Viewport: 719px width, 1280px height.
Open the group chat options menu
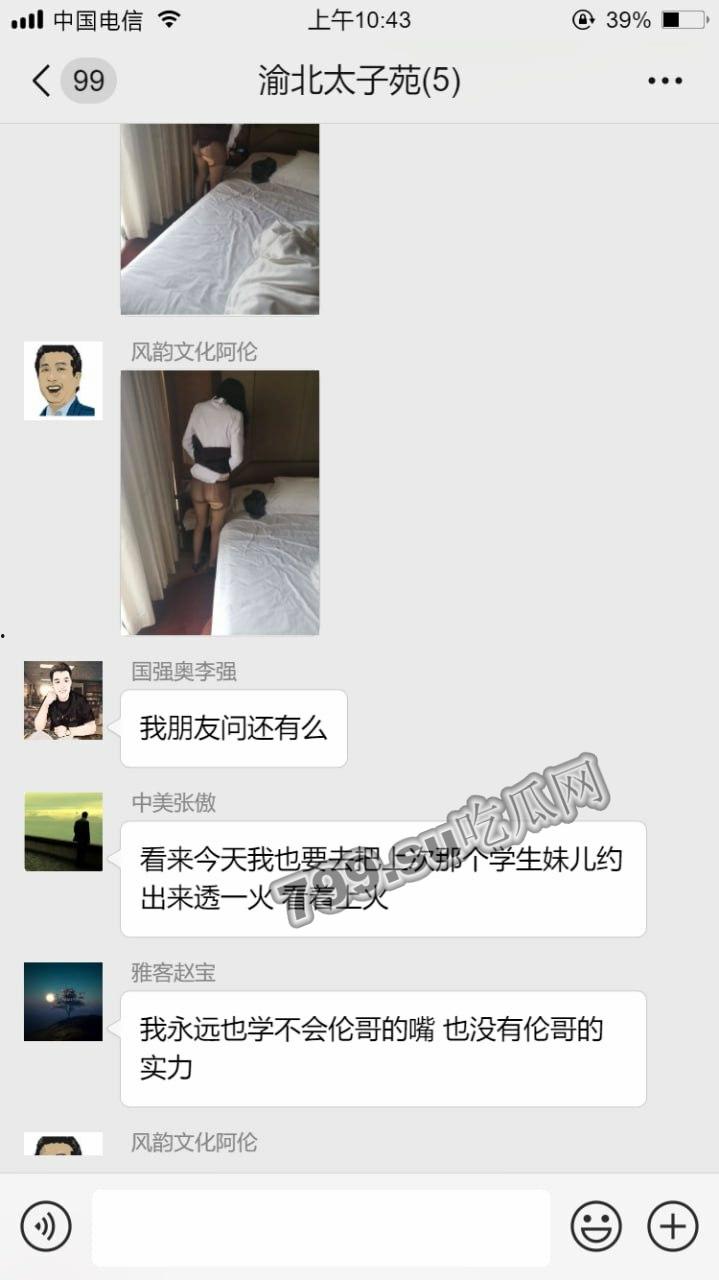coord(665,81)
